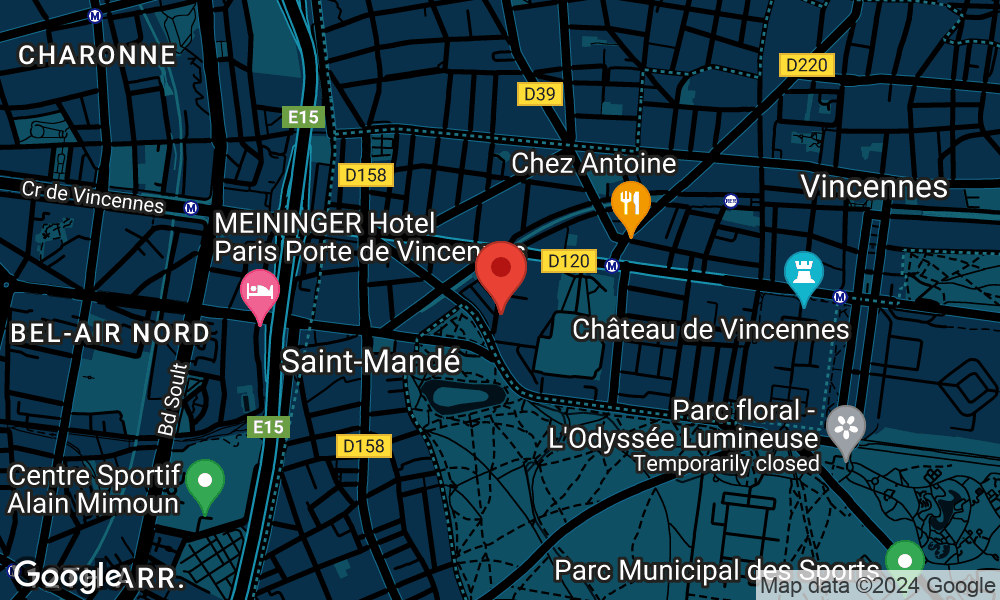This screenshot has width=1000, height=600.
Task: Tap the red location pin
Action: tap(501, 272)
